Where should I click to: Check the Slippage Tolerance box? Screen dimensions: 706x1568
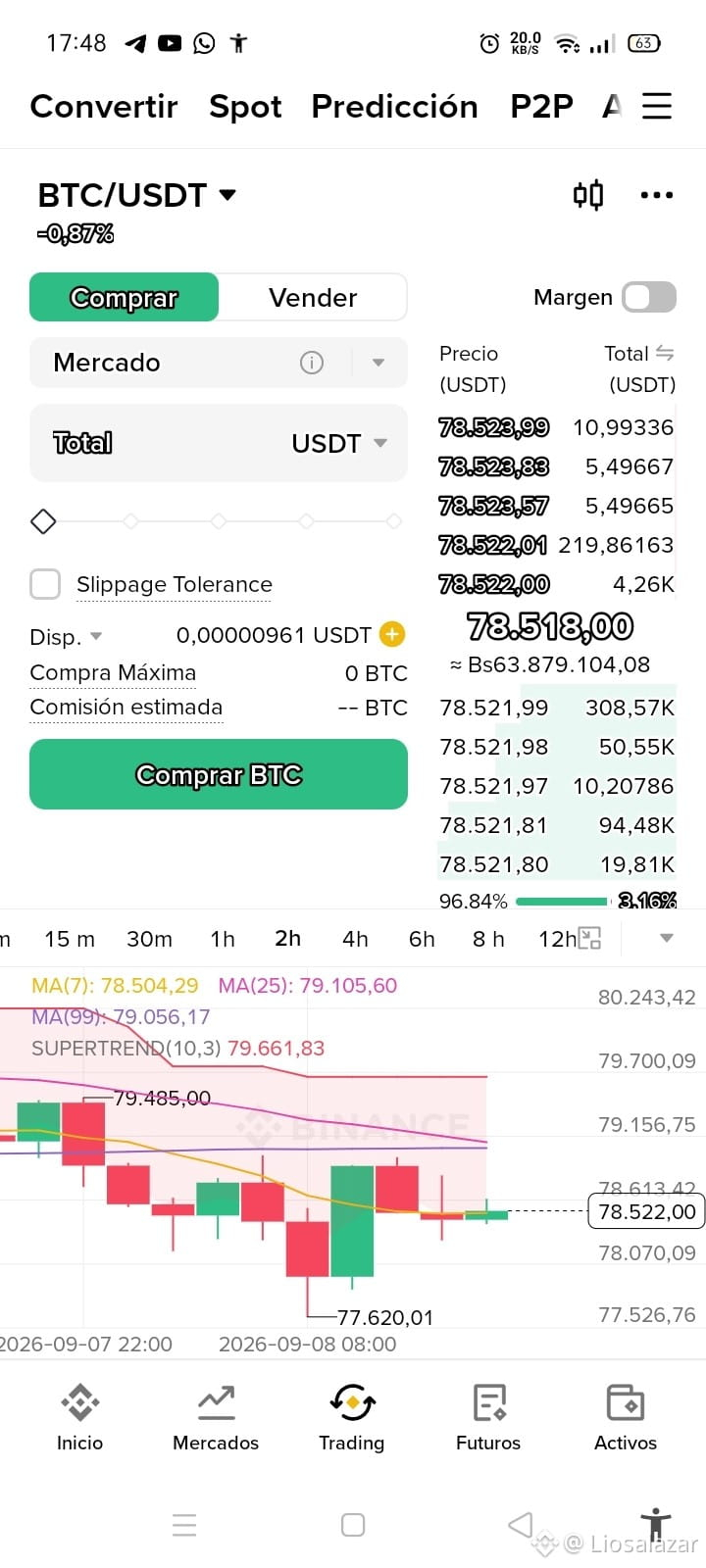45,584
